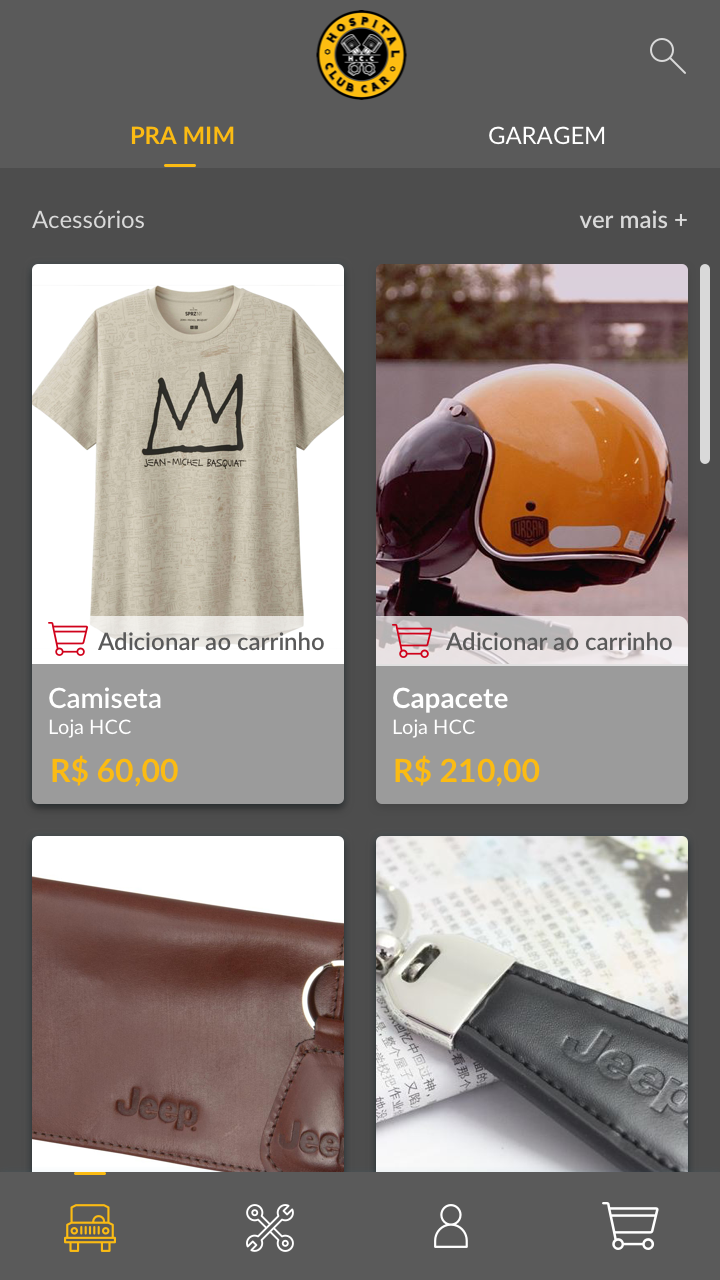The width and height of the screenshot is (720, 1280).
Task: Open the tools and services tab
Action: pyautogui.click(x=270, y=1226)
